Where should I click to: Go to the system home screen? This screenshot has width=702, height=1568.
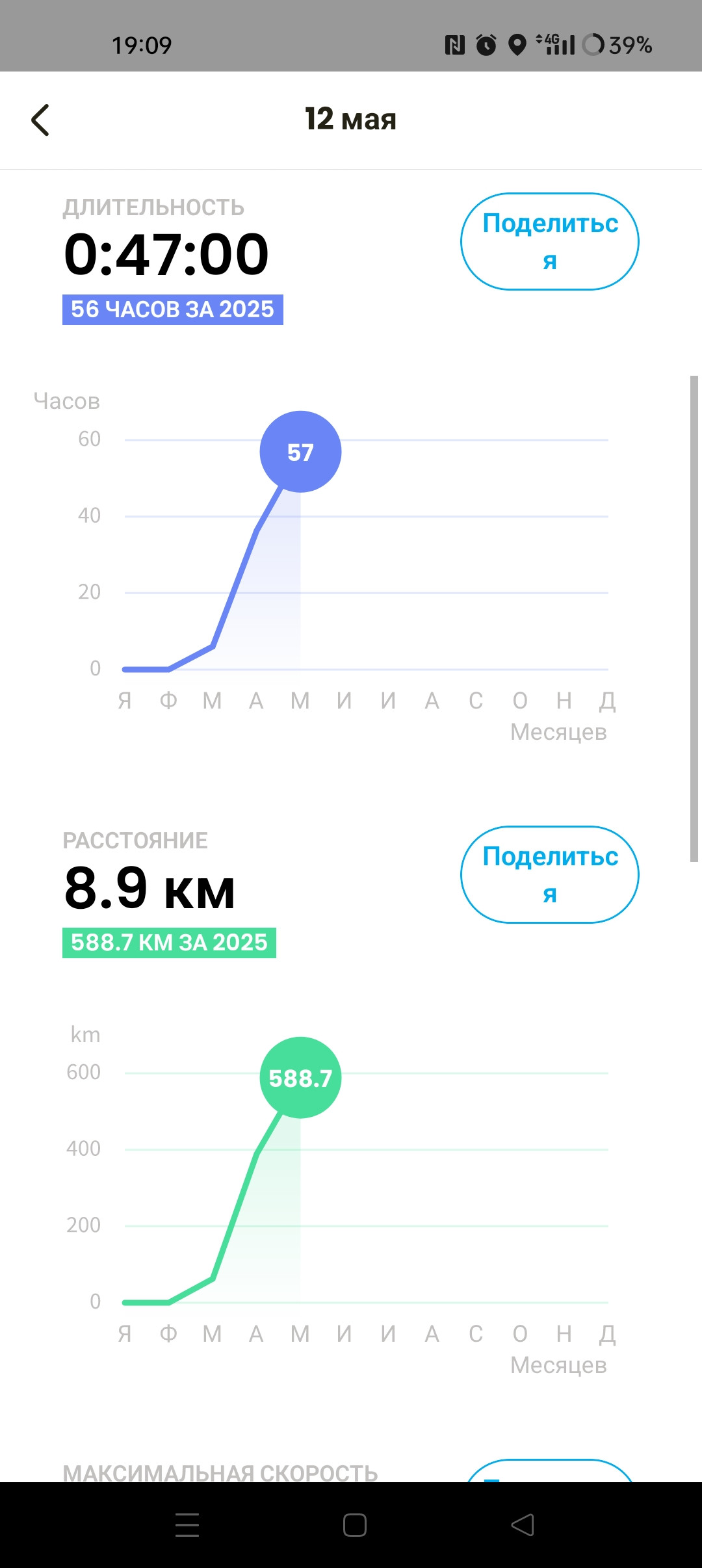[355, 1525]
